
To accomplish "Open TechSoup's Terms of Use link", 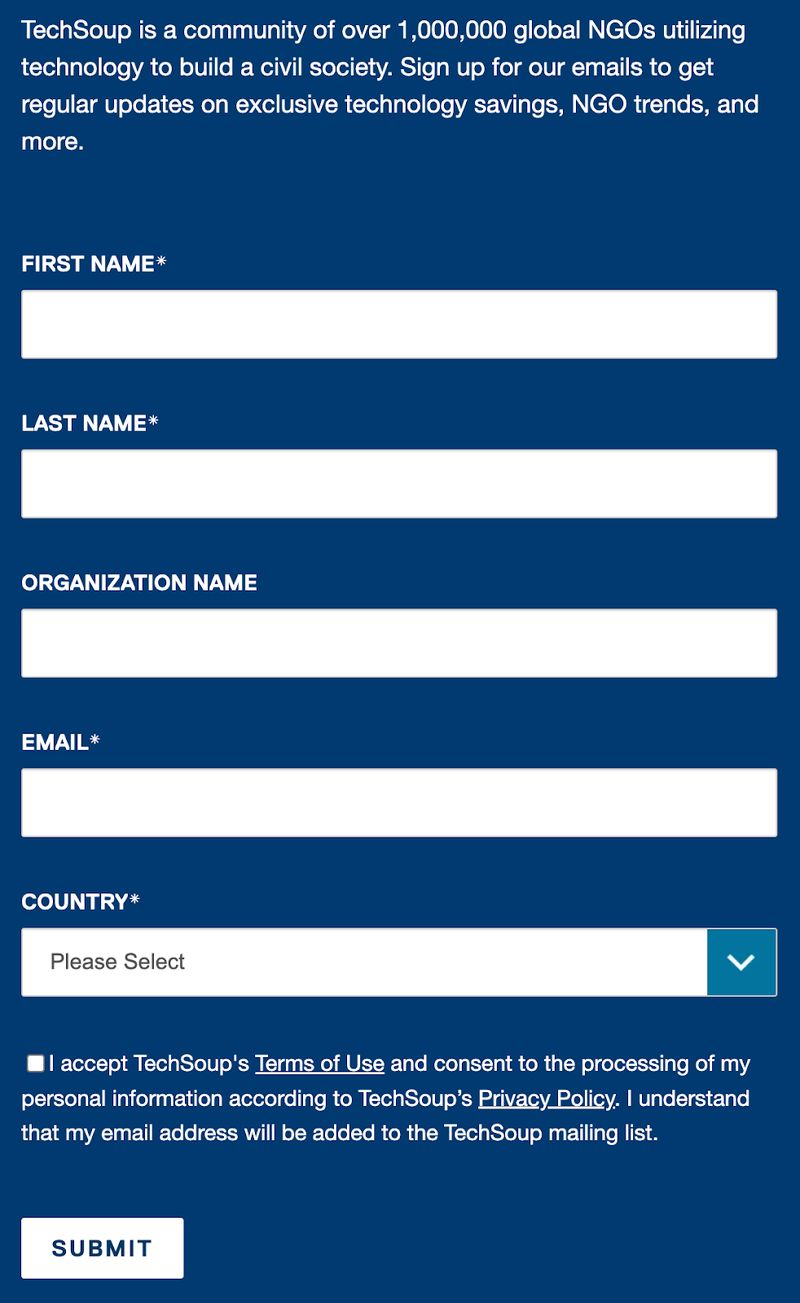I will pyautogui.click(x=319, y=1063).
